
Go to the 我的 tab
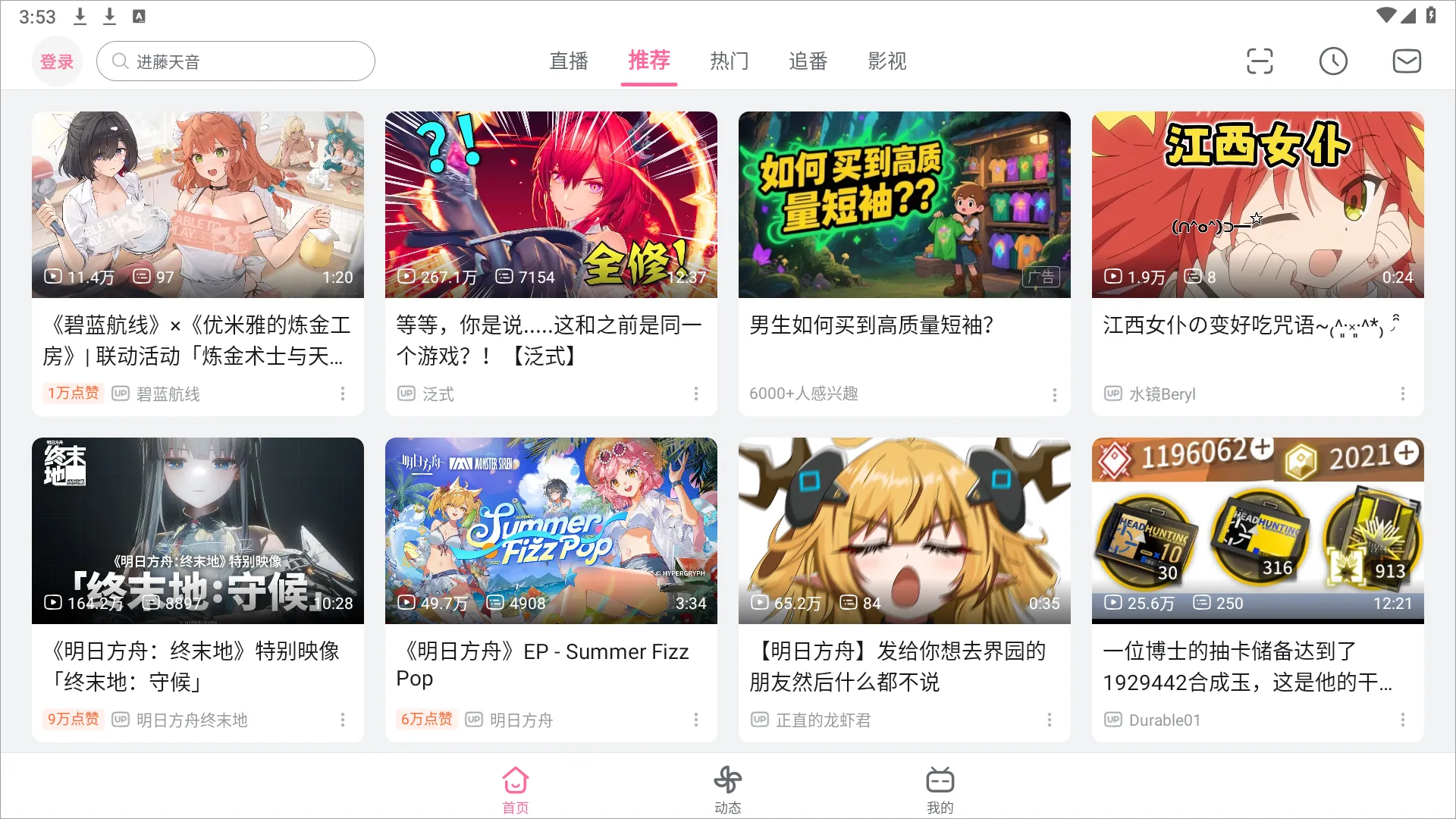click(940, 789)
